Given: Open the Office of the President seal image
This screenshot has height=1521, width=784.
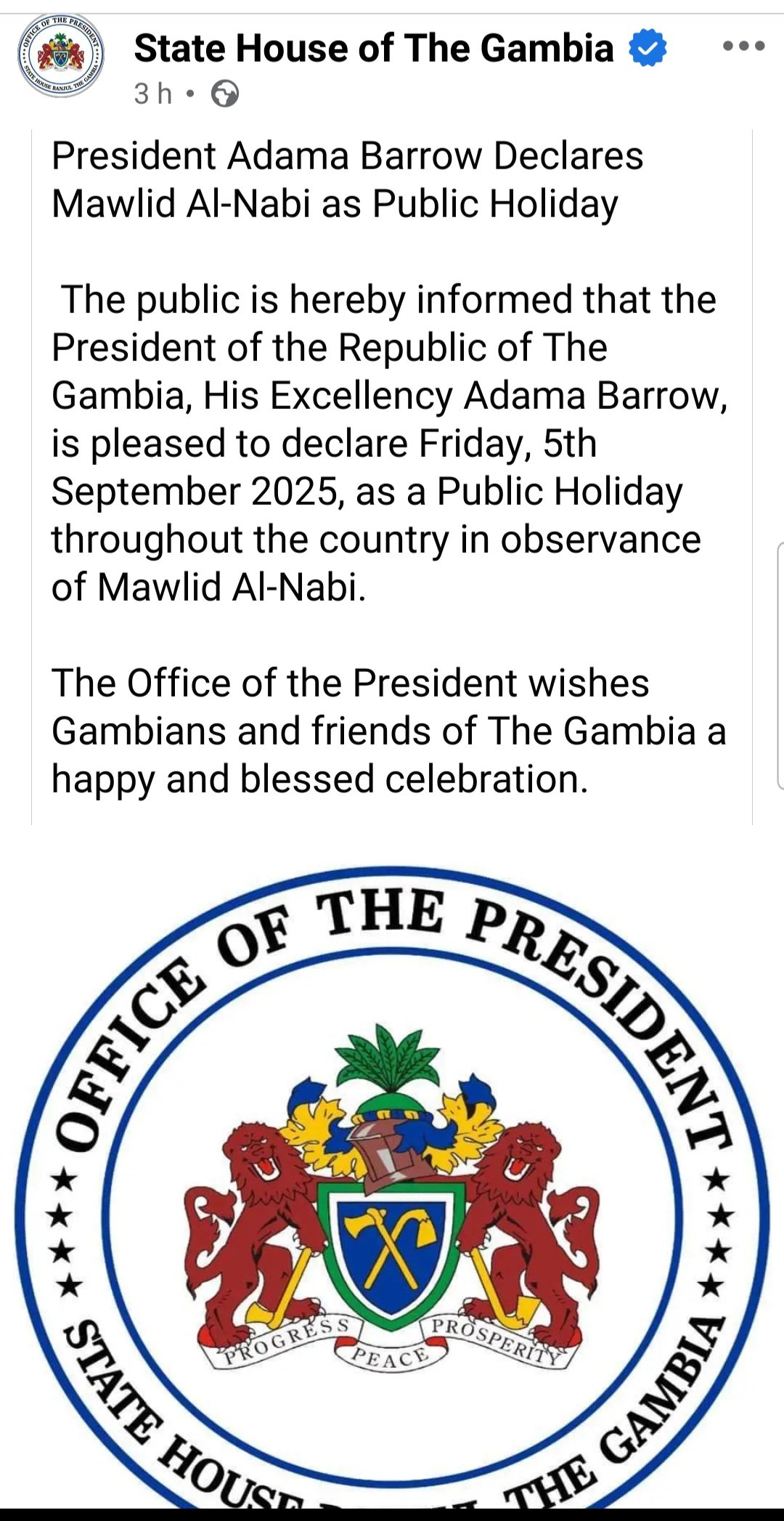Looking at the screenshot, I should [x=392, y=1191].
